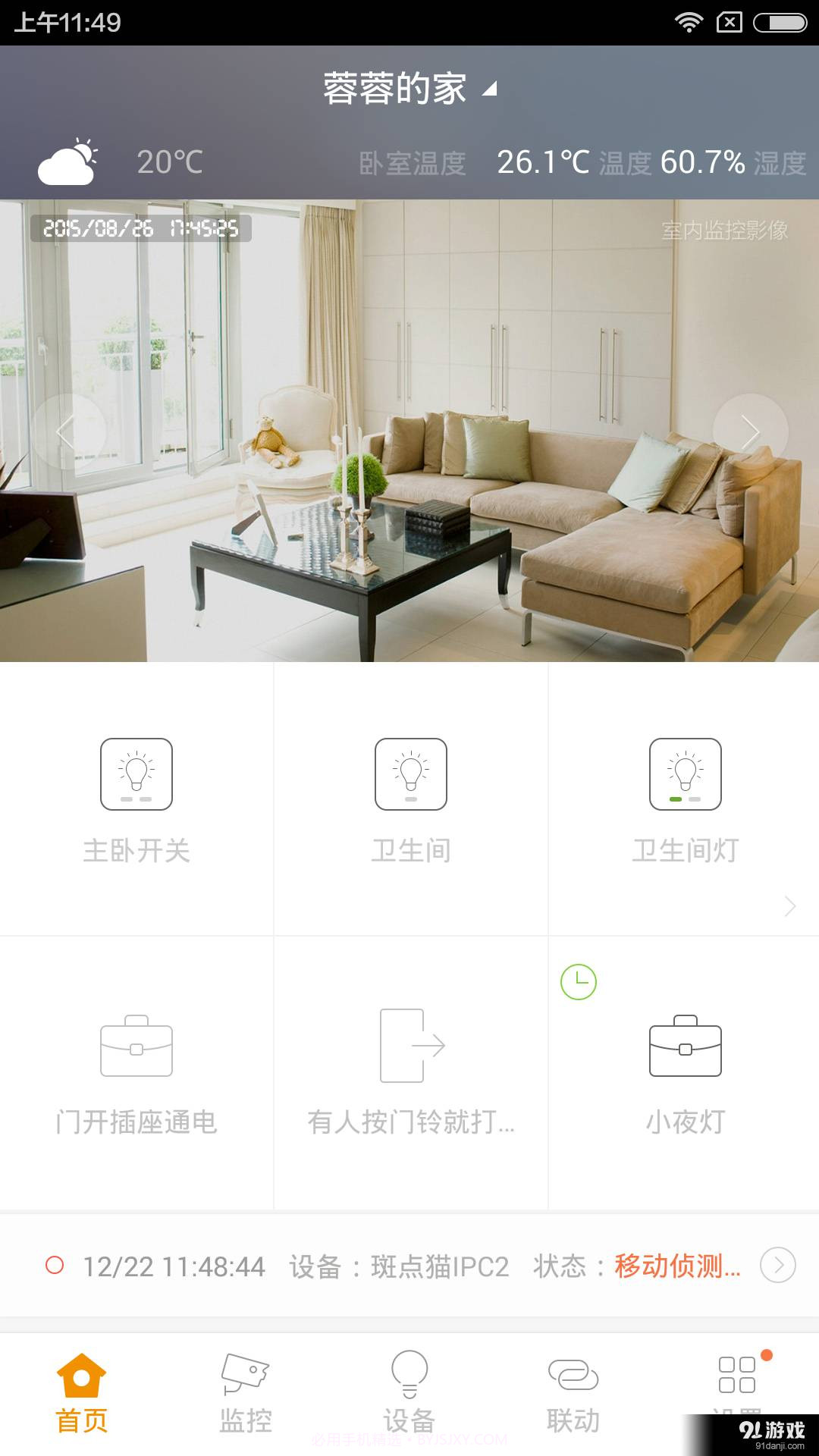Image resolution: width=819 pixels, height=1456 pixels.
Task: Click the weather cloud icon
Action: [x=67, y=163]
